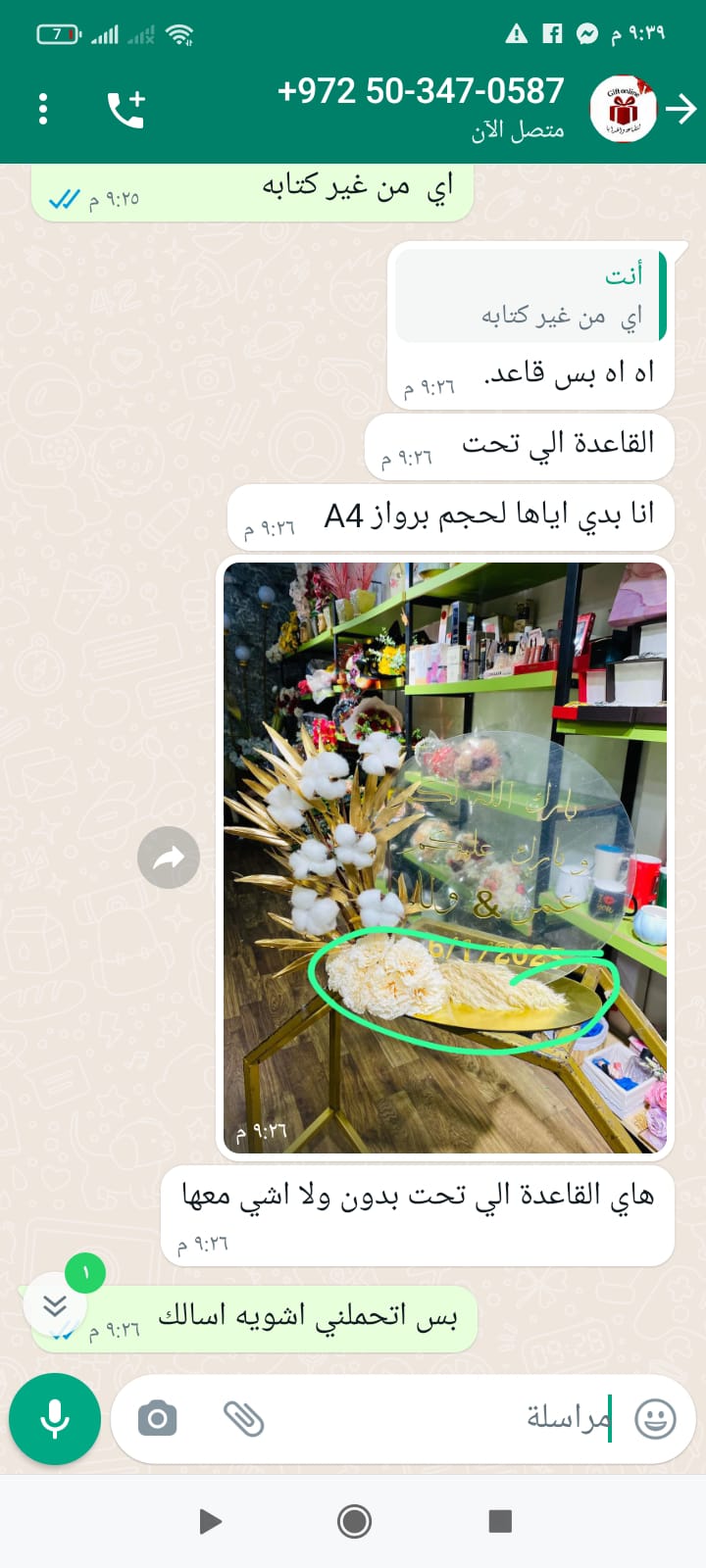Tap the quoted reply message
The height and width of the screenshot is (1568, 706).
coord(530,296)
